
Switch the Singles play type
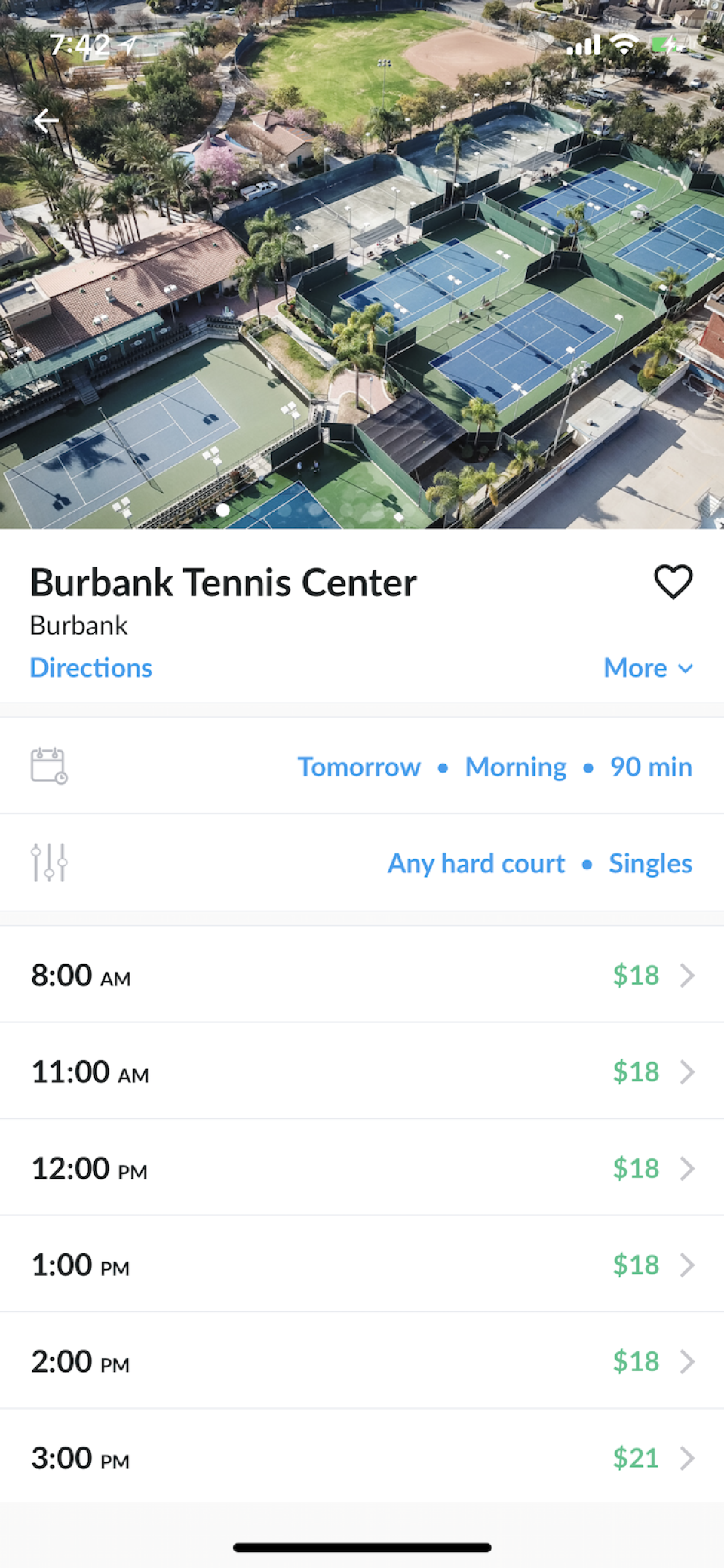tap(650, 863)
